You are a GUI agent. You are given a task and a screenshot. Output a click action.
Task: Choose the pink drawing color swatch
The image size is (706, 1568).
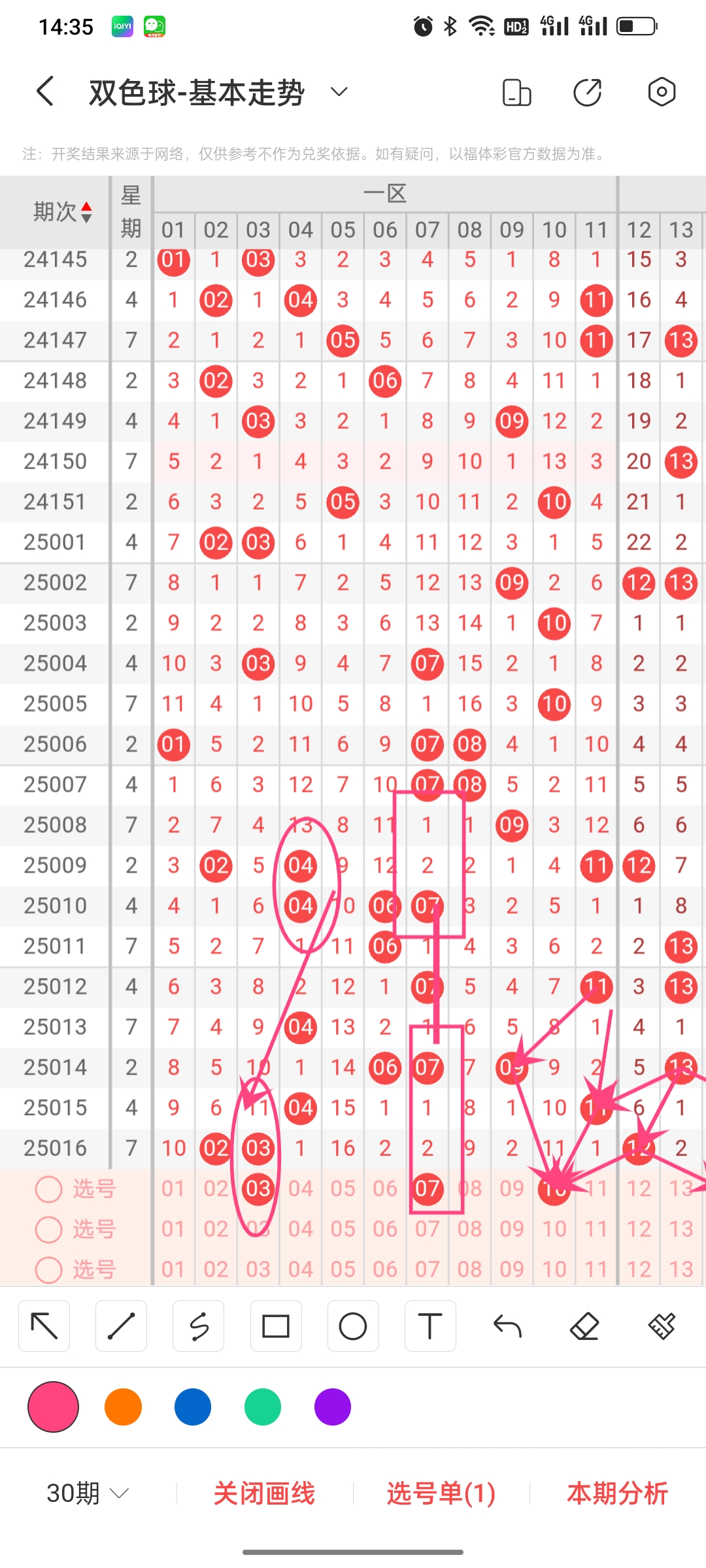point(53,1407)
